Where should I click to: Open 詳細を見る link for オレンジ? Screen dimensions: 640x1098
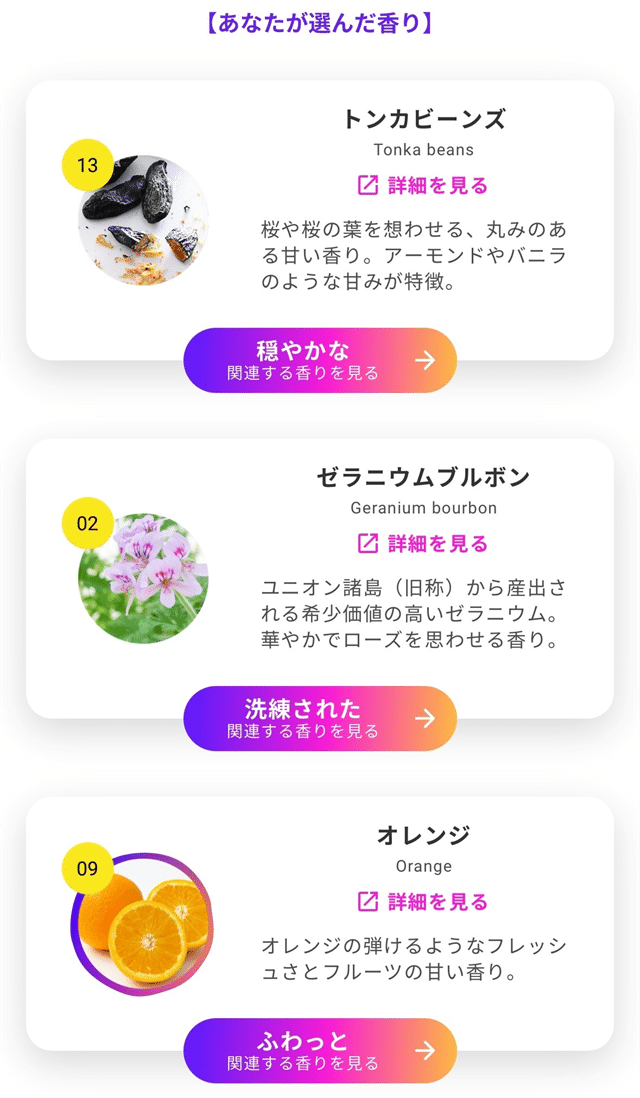pos(423,901)
